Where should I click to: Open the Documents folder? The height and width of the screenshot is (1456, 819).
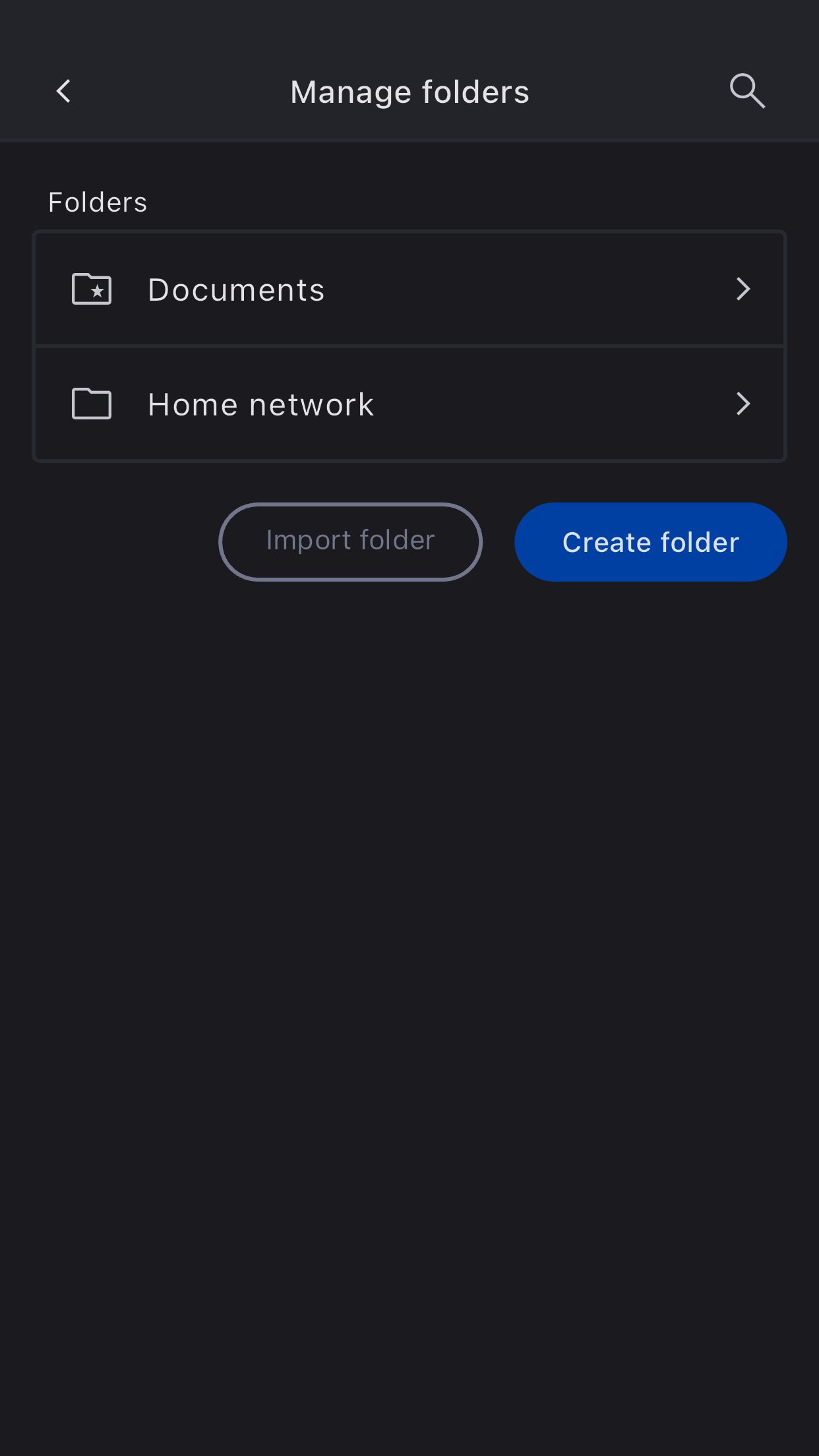(409, 289)
